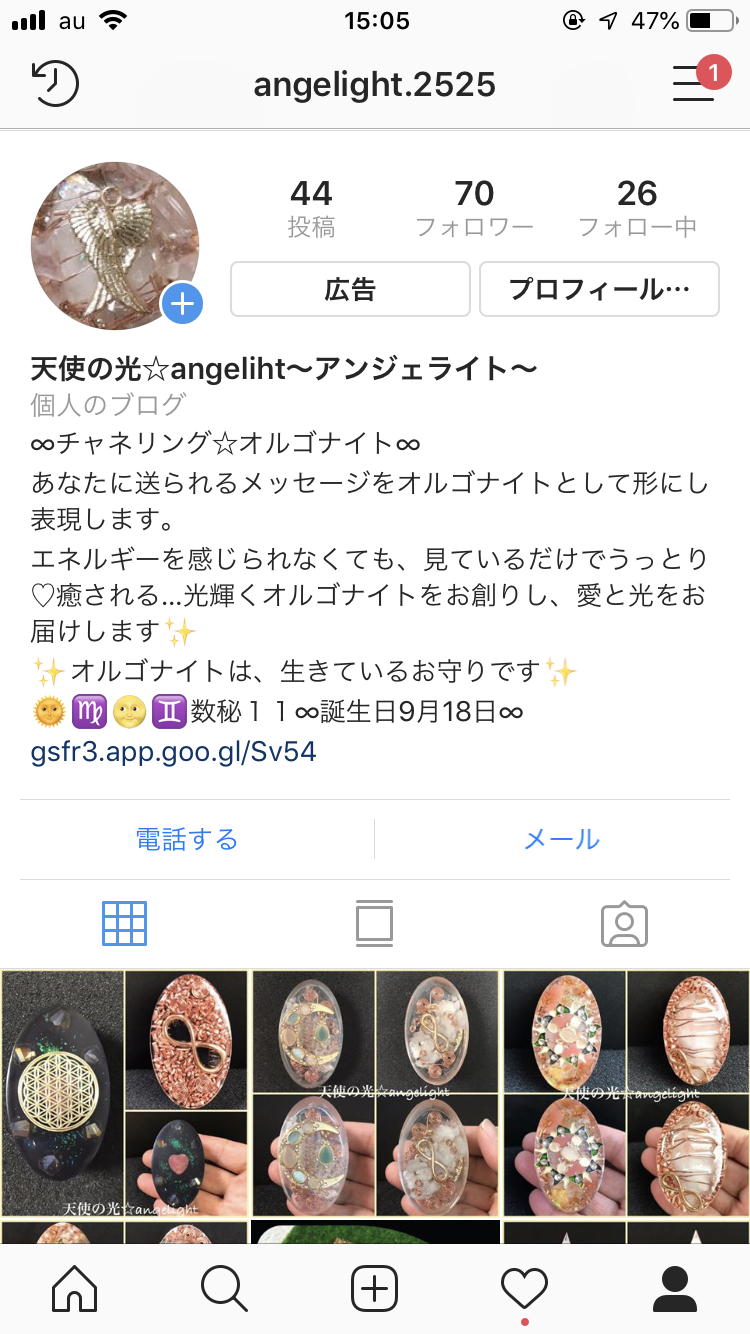Open the Home feed from bottom navigation
Viewport: 750px width, 1334px height.
(73, 1289)
